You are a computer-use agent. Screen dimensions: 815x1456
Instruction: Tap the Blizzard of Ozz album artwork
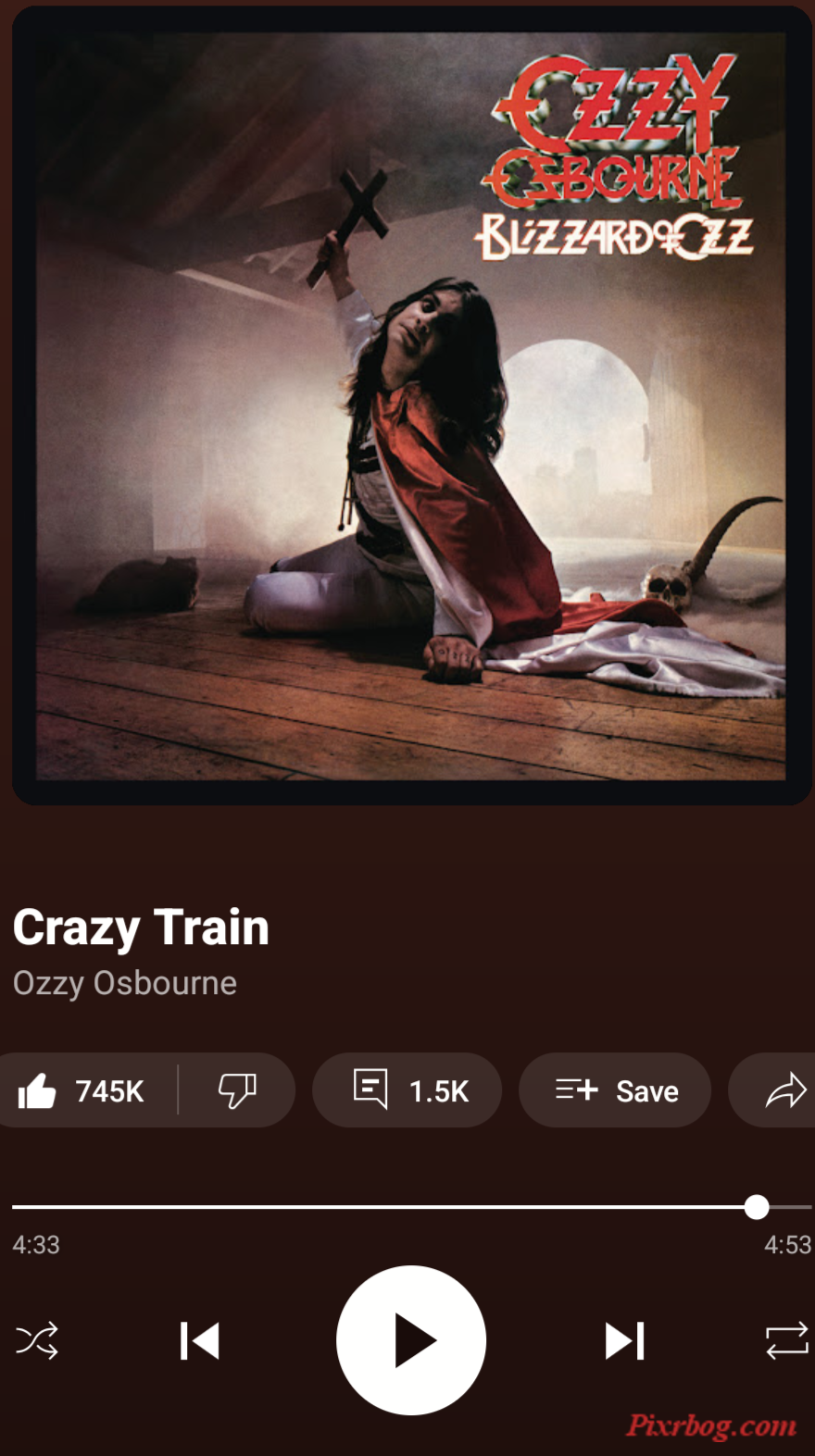411,407
